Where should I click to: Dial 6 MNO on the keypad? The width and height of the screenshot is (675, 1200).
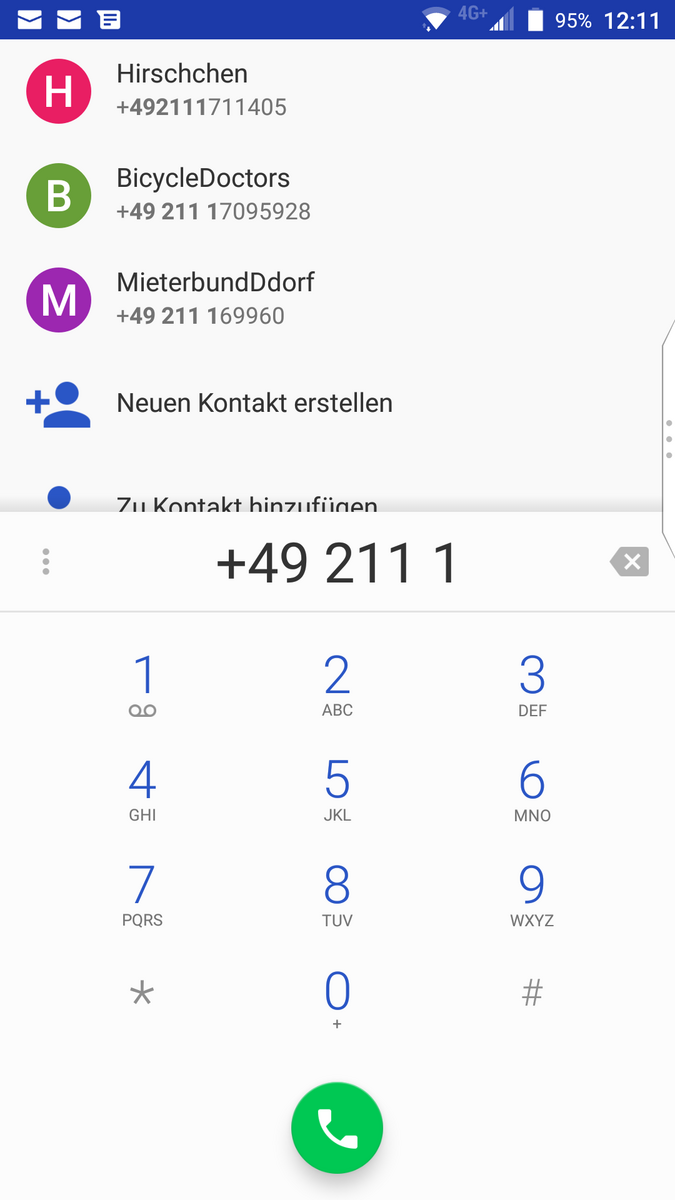tap(532, 790)
